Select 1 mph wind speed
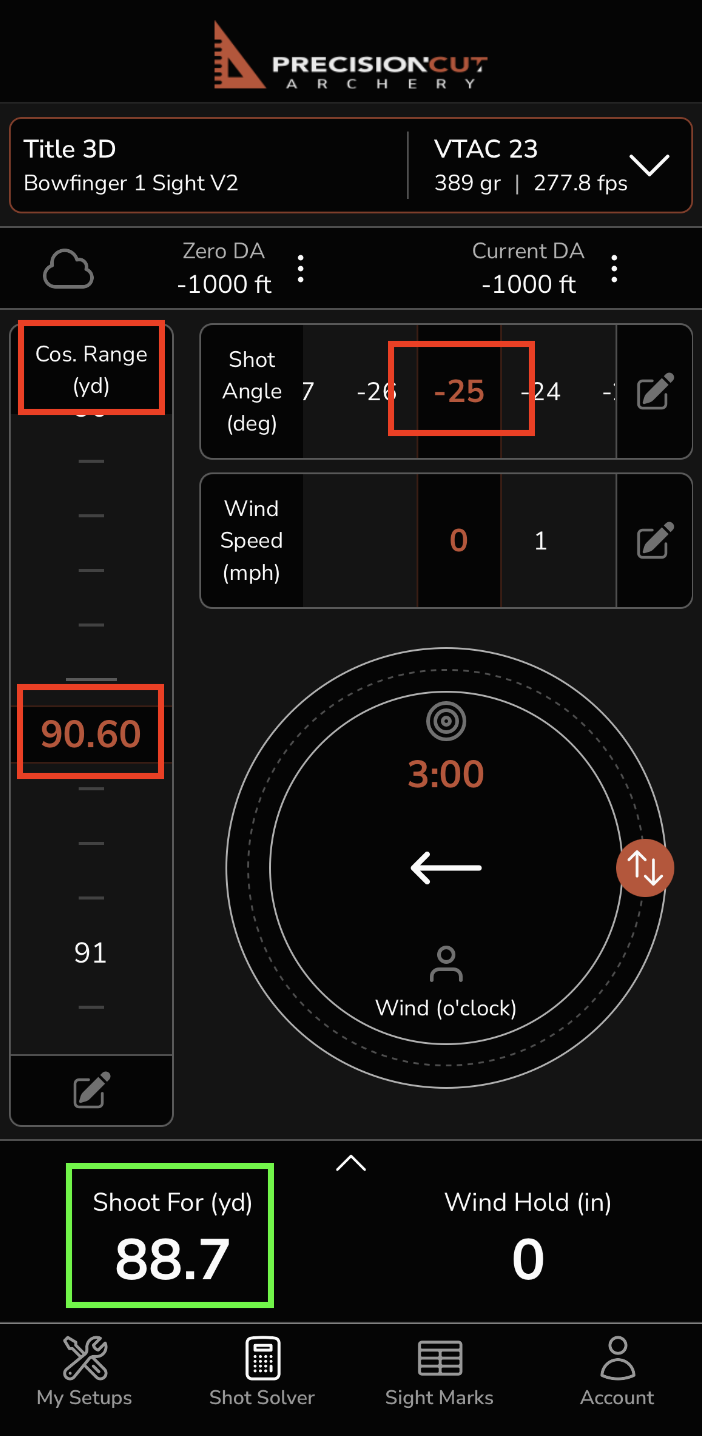The image size is (702, 1436). click(540, 541)
